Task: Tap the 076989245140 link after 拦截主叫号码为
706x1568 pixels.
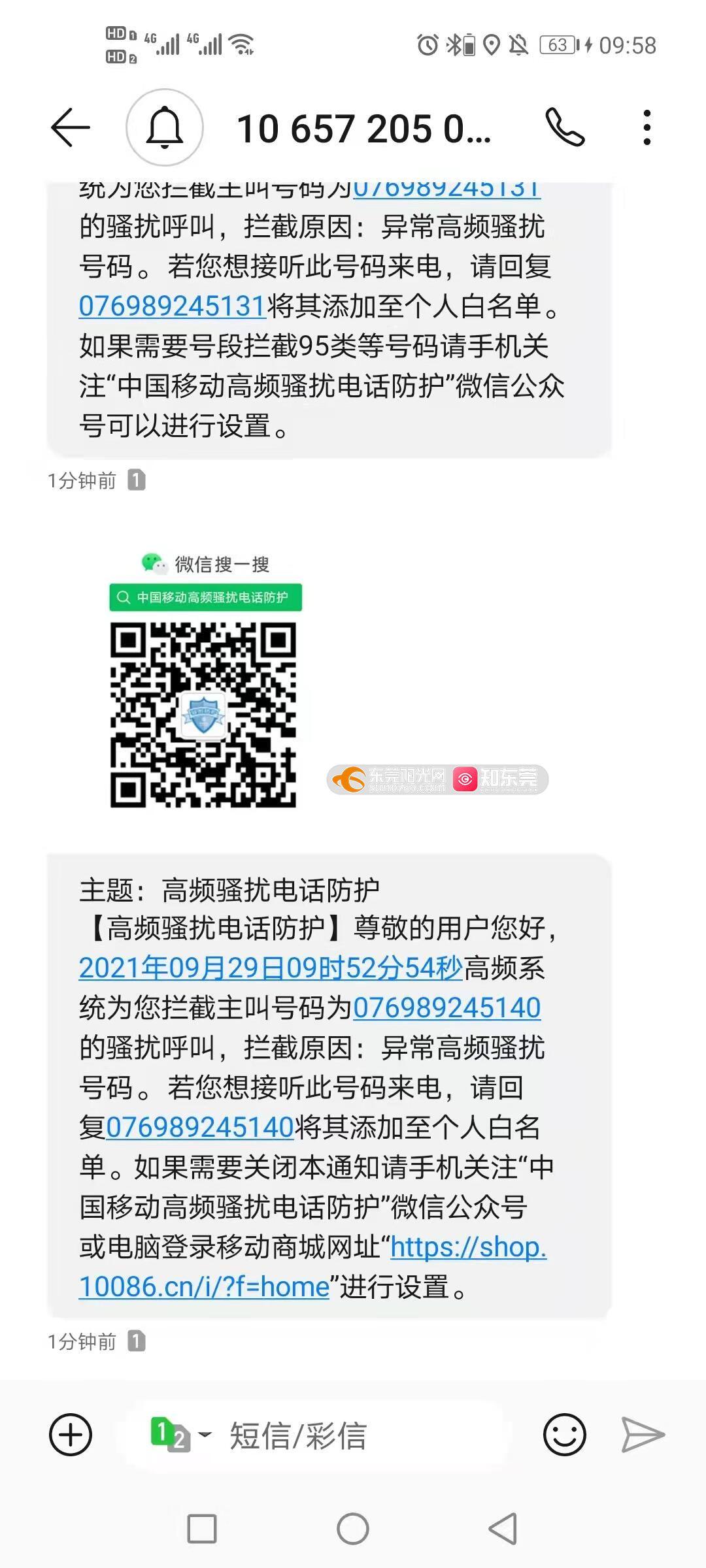Action: [447, 1007]
